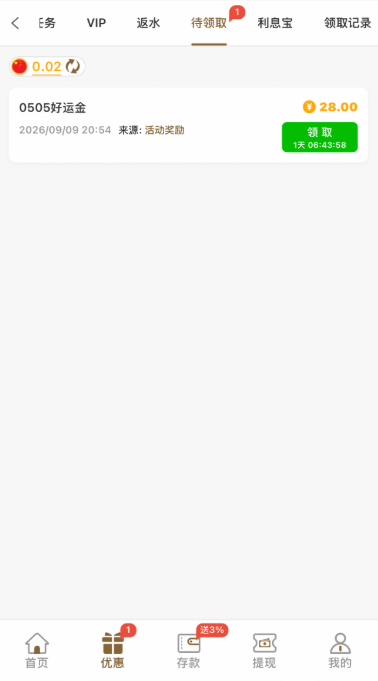
Task: Open 提现 withdrawal page
Action: [x=264, y=650]
